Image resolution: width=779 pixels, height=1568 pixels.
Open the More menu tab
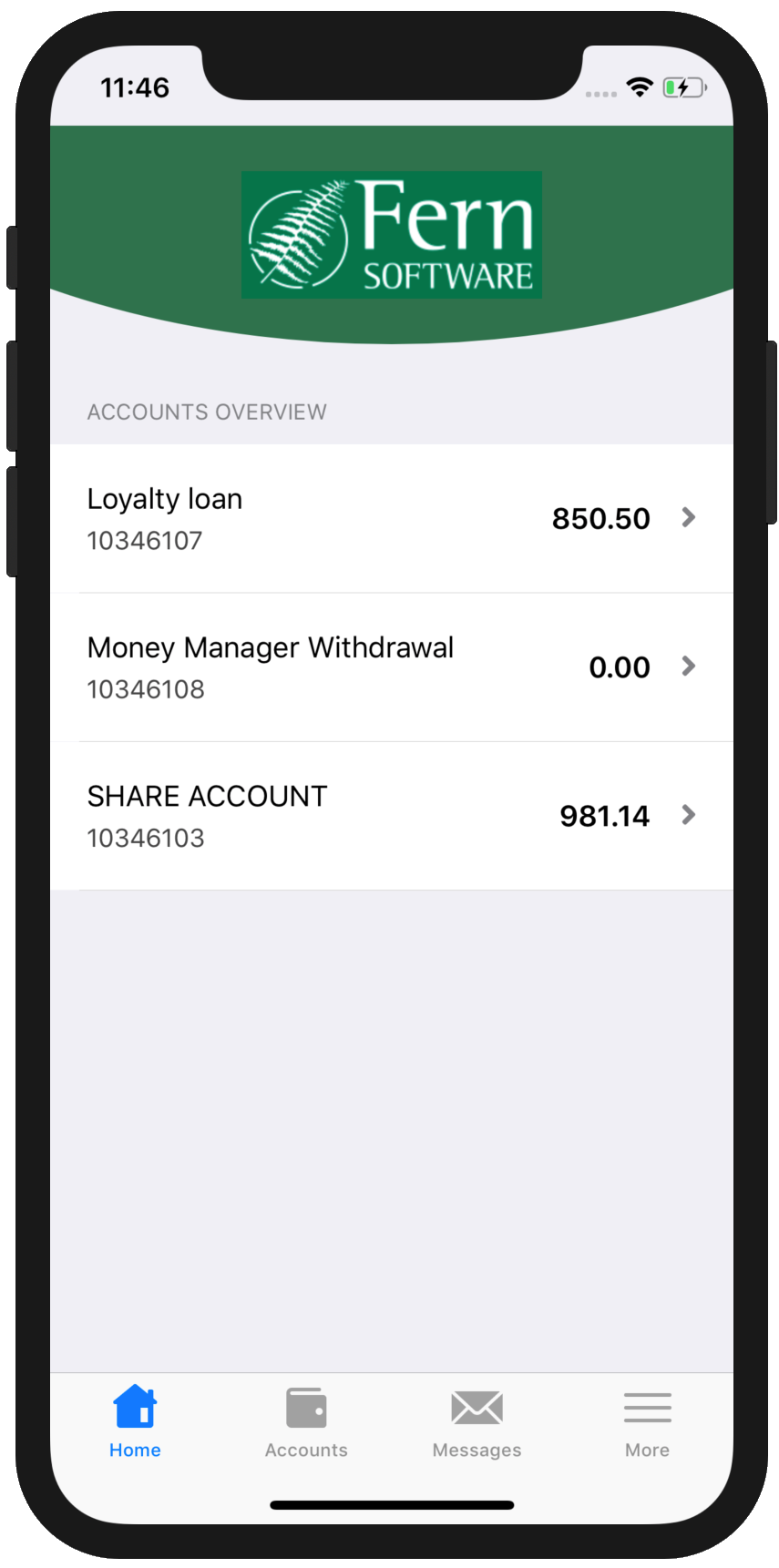click(647, 1421)
